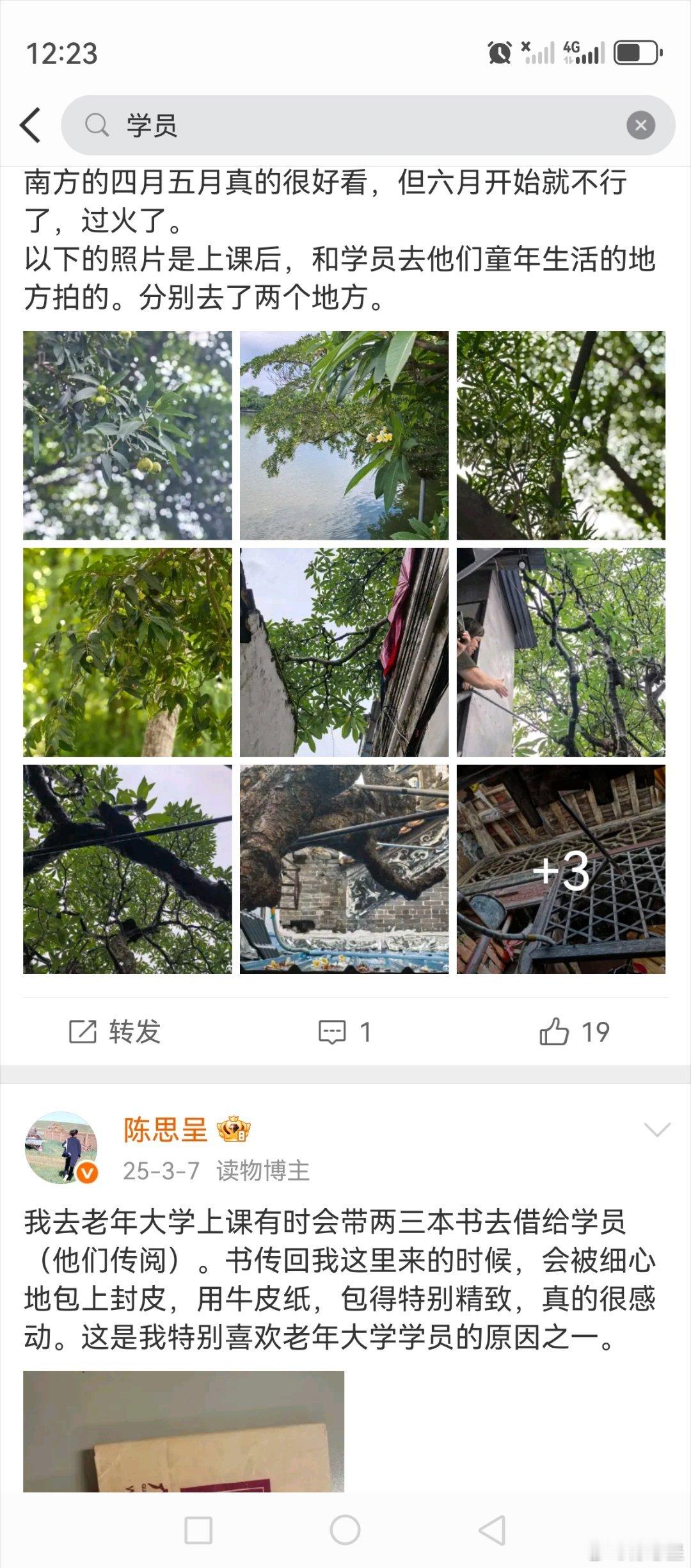Clear the search text with the X
The height and width of the screenshot is (1568, 691).
tap(640, 125)
